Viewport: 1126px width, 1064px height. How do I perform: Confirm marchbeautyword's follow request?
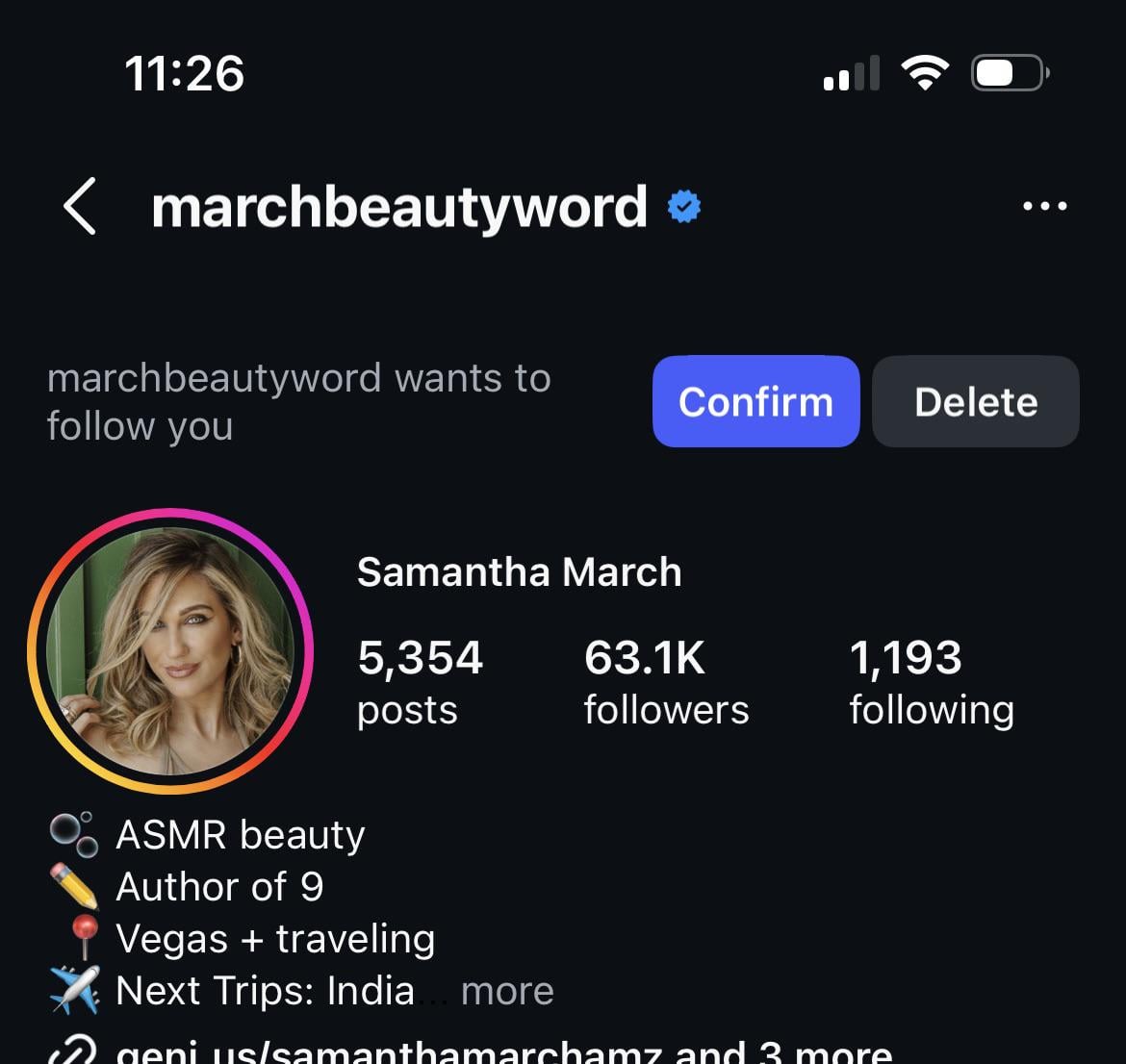coord(755,401)
